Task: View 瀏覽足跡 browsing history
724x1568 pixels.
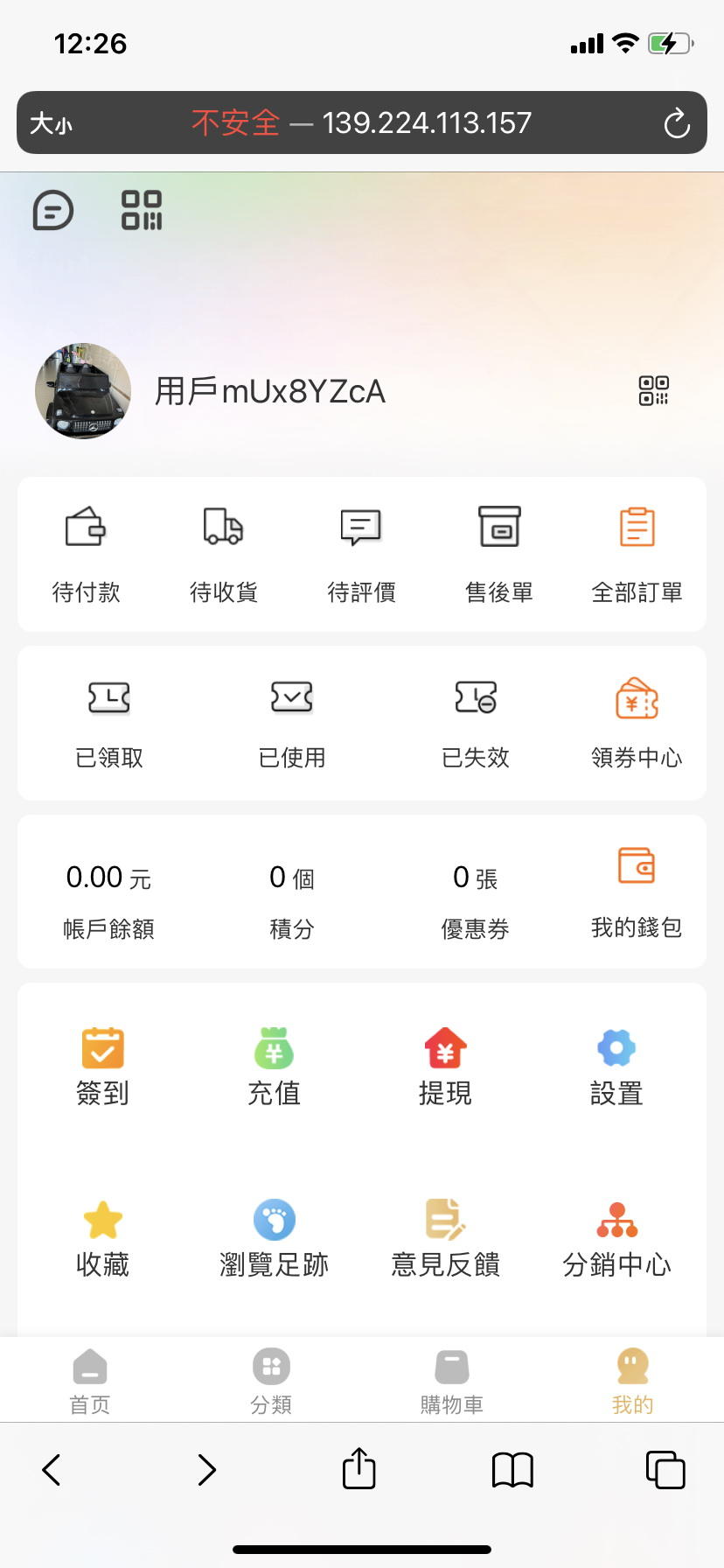Action: click(274, 1238)
